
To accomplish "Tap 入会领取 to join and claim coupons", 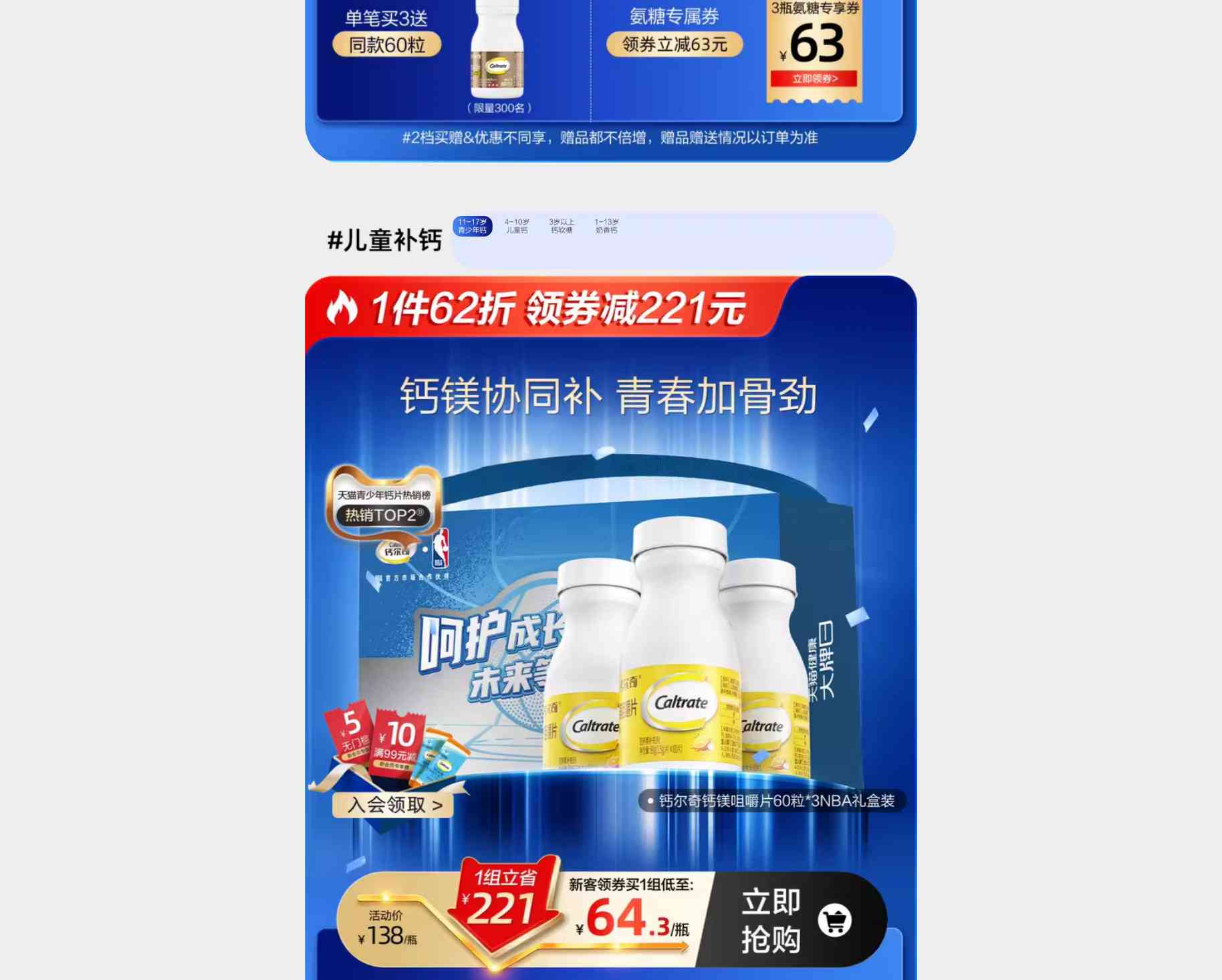I will [x=394, y=805].
